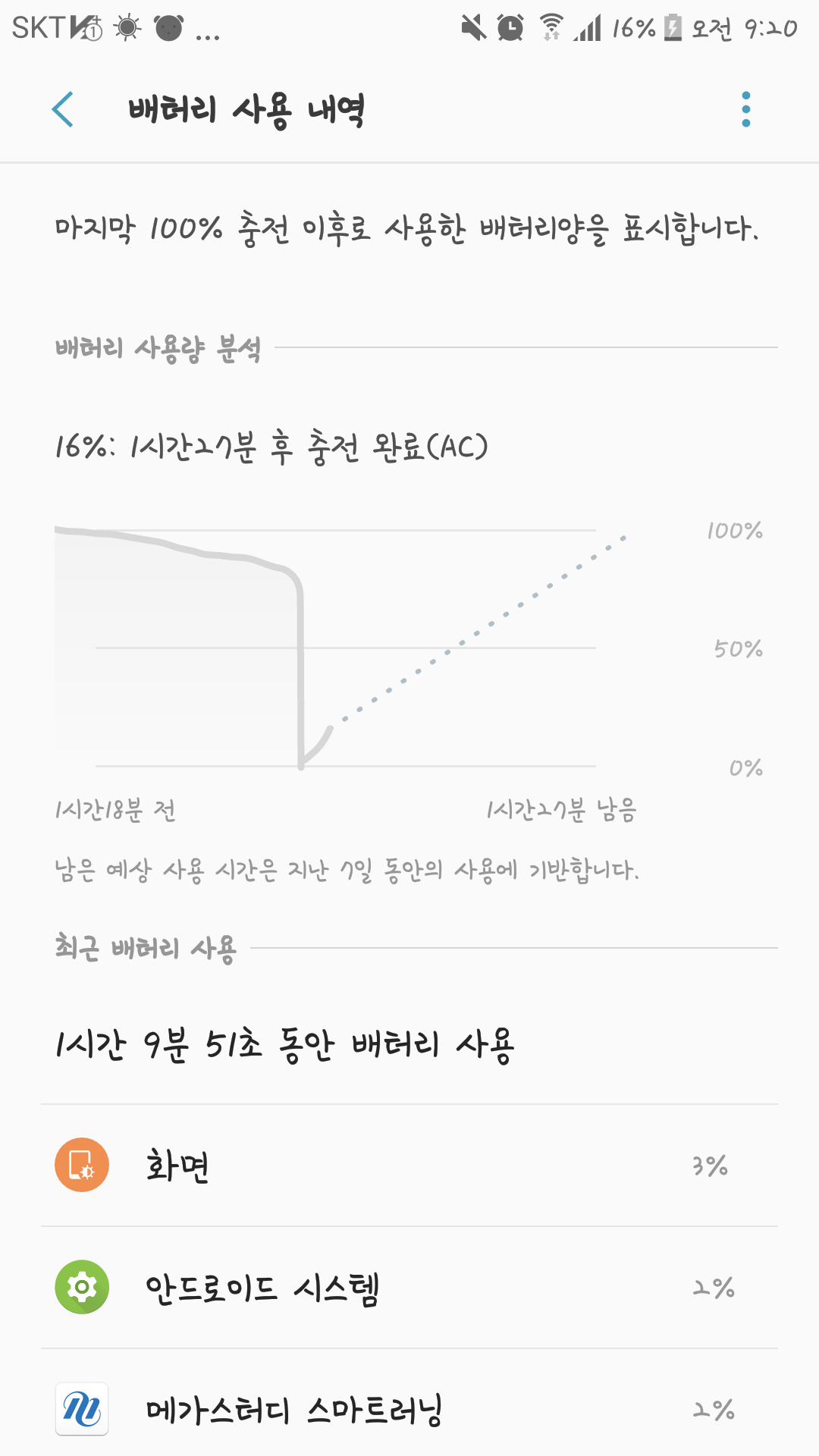Go back from battery usage history
Image resolution: width=819 pixels, height=1456 pixels.
coord(63,109)
